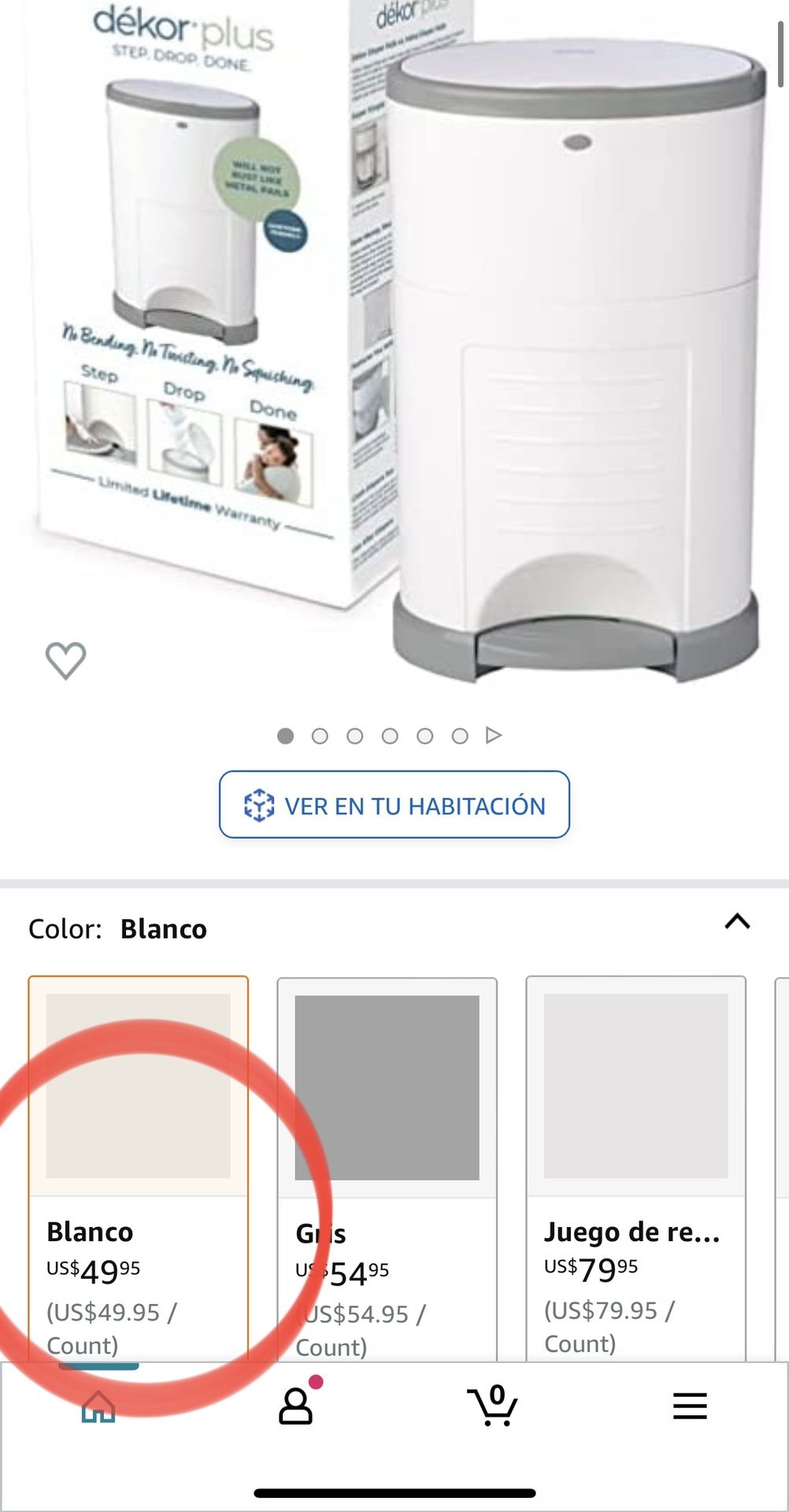This screenshot has width=789, height=1512.
Task: Open the hamburger menu tab
Action: (x=690, y=1406)
